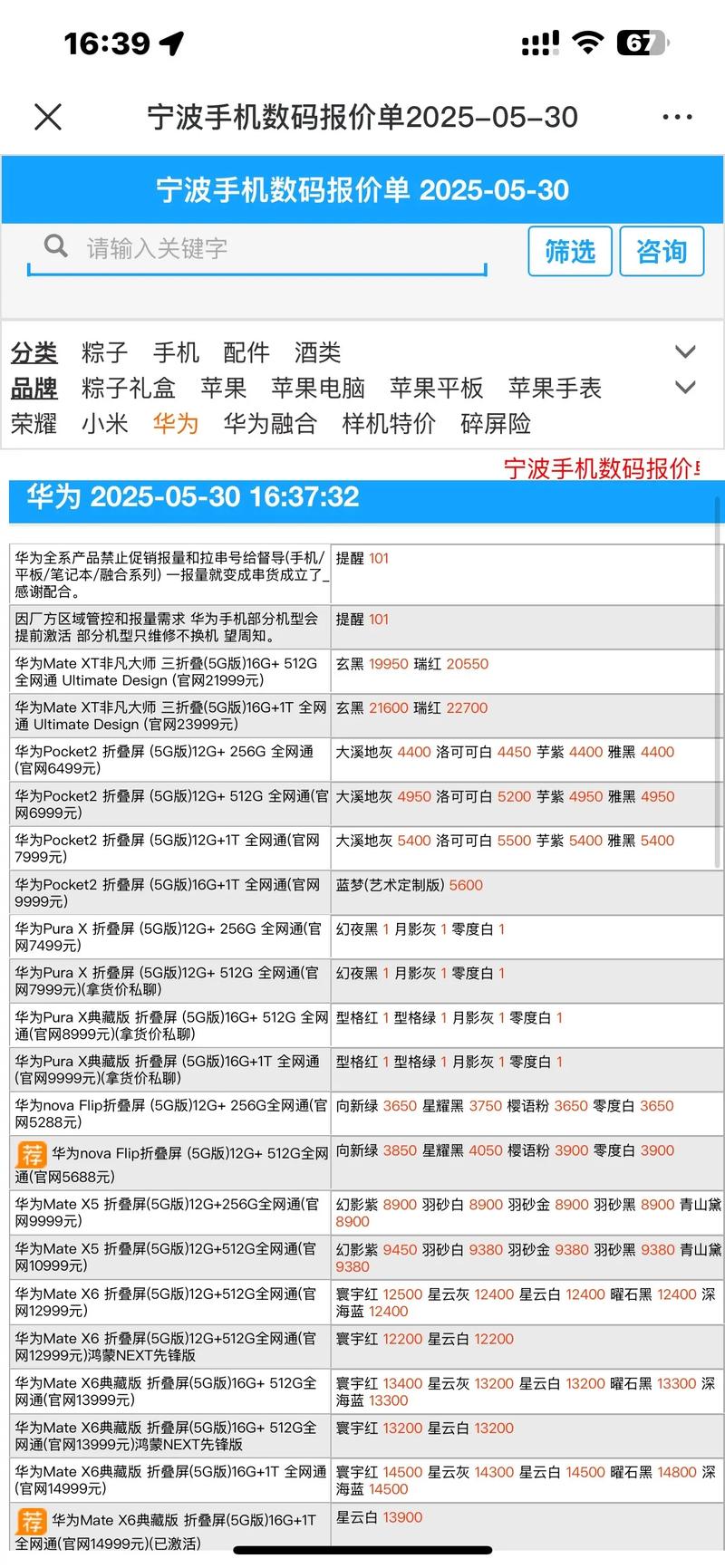Expand the 分类 category row chevron
725x1568 pixels.
pos(686,351)
